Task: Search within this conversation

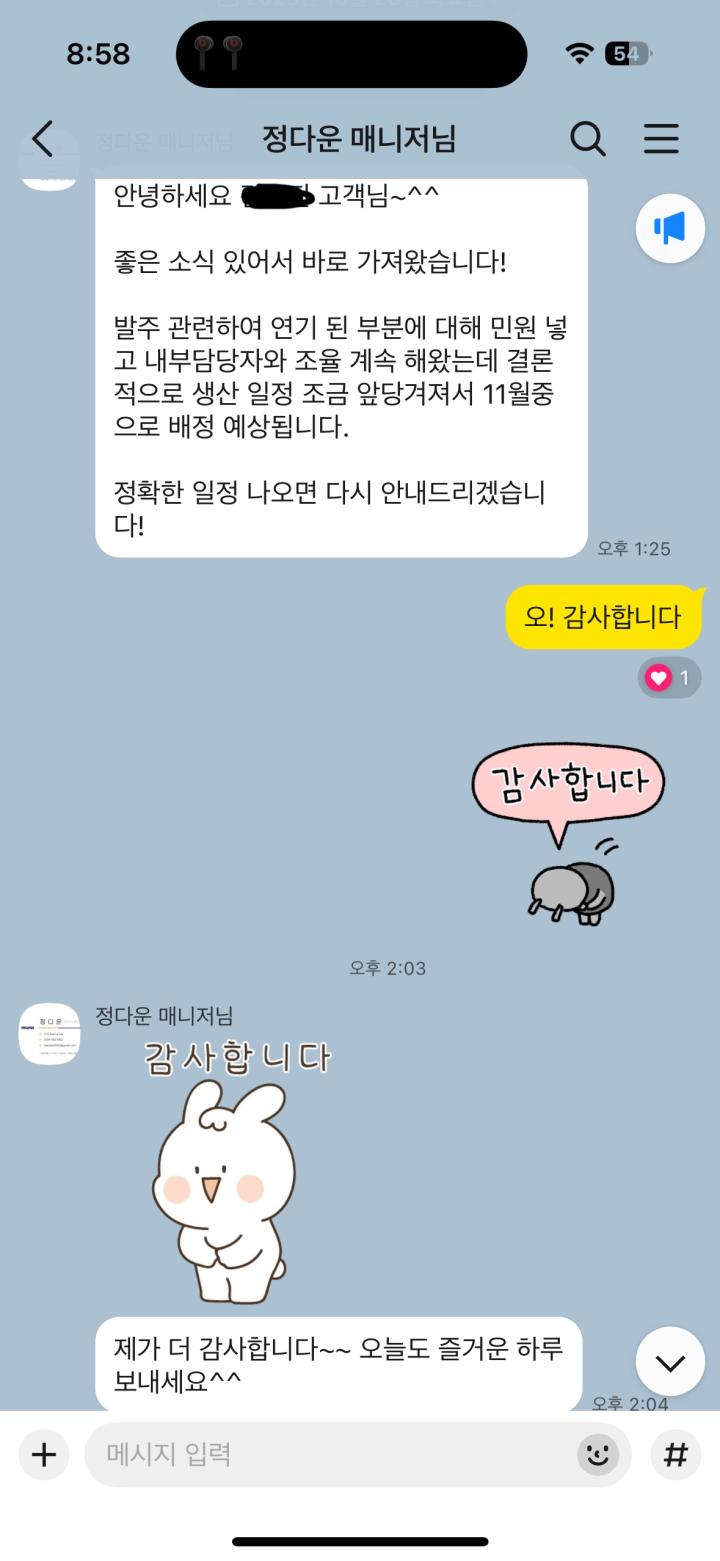Action: click(x=587, y=139)
